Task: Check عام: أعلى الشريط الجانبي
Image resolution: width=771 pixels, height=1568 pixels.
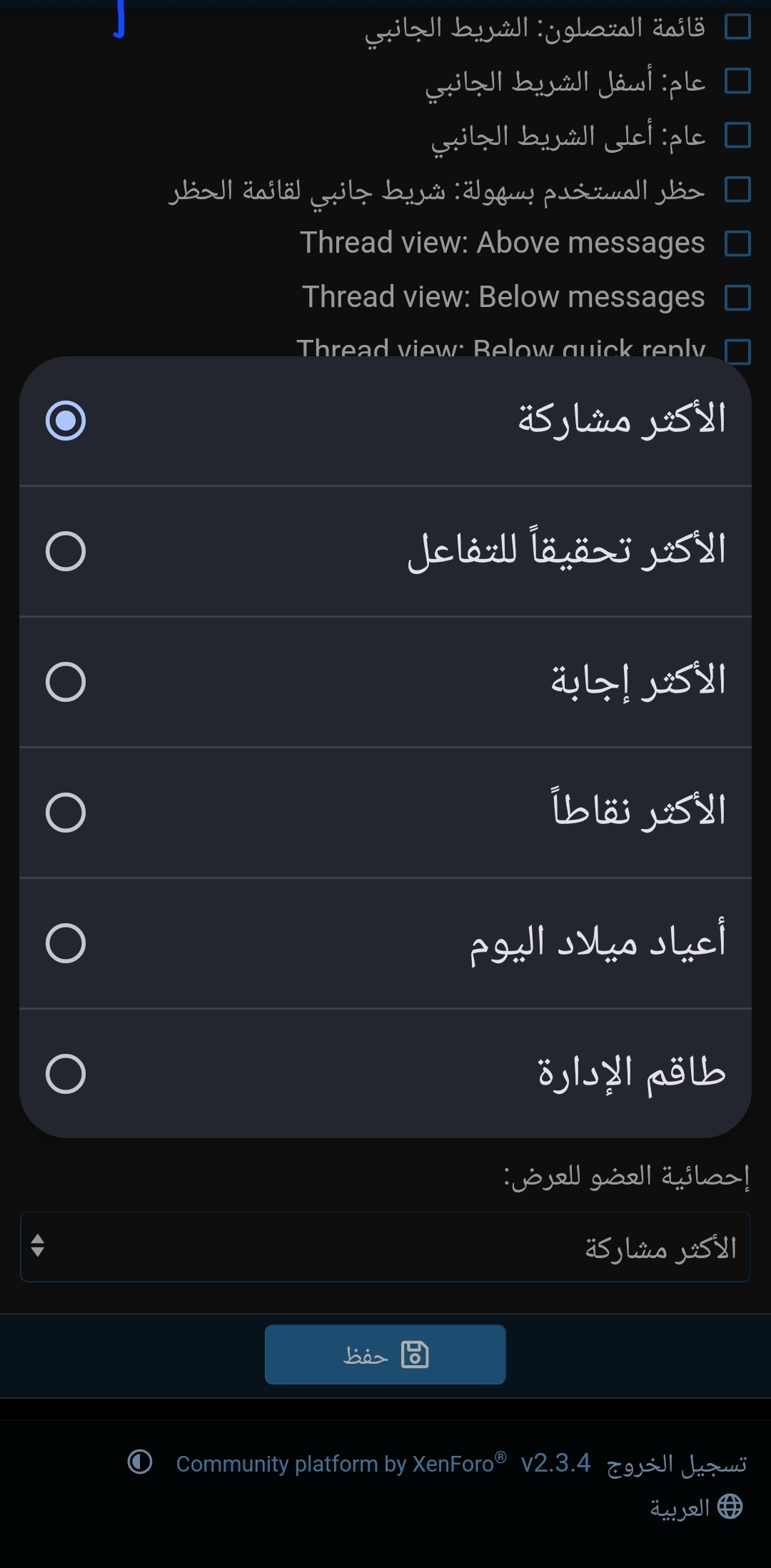Action: point(737,135)
